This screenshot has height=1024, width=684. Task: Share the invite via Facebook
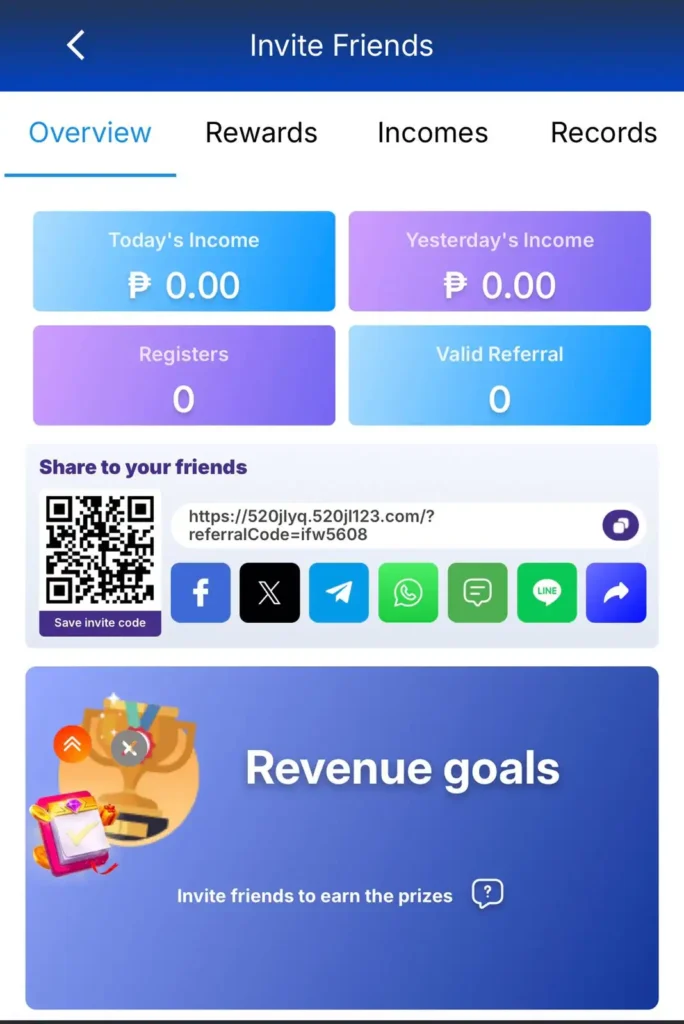(200, 593)
